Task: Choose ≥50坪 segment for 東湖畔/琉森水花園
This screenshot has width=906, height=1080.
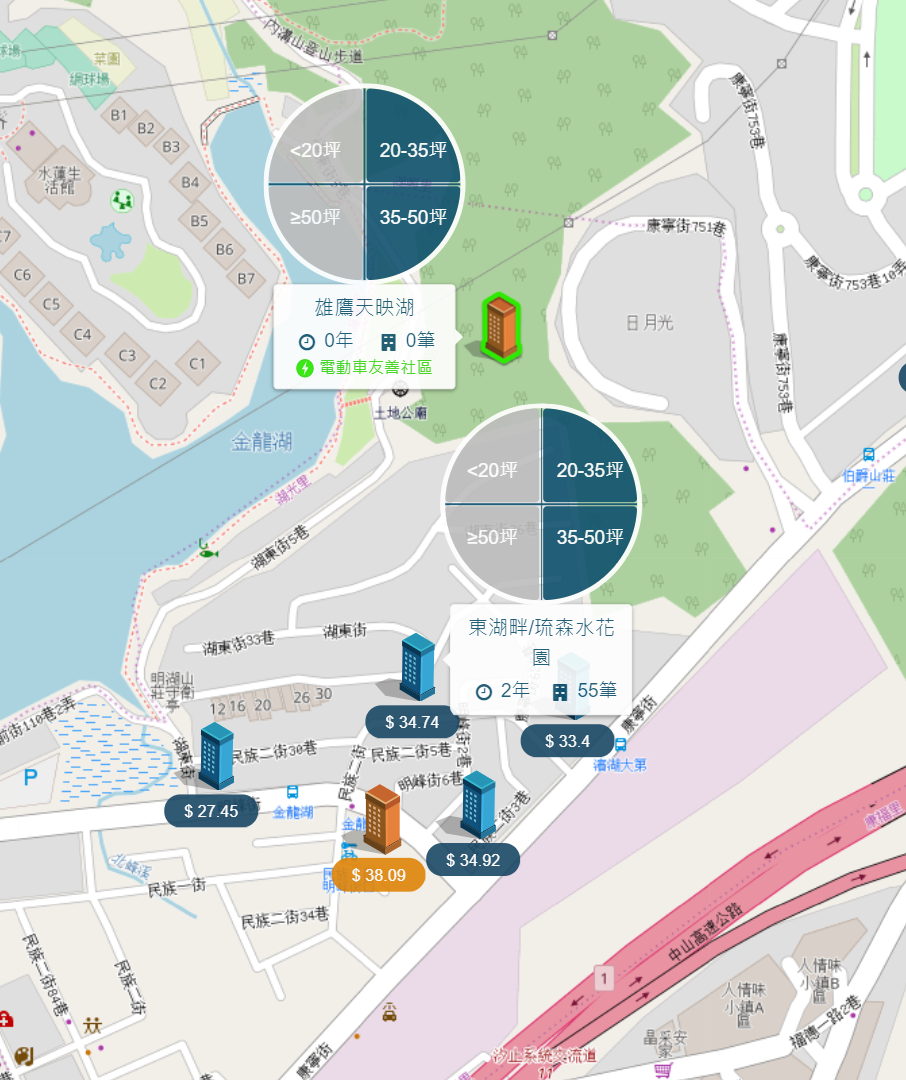Action: 493,537
